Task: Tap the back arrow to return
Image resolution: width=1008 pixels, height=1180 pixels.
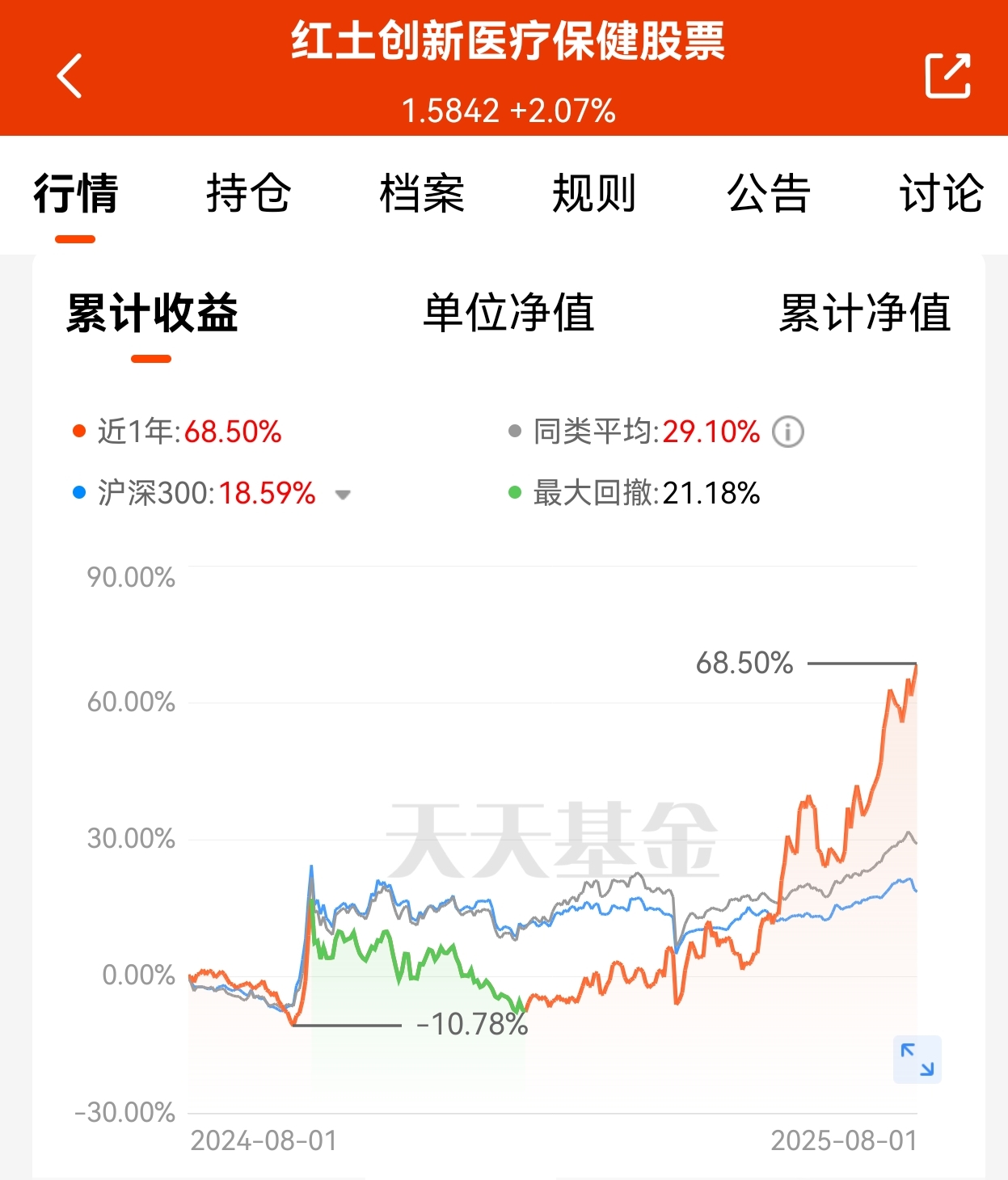Action: click(x=69, y=77)
